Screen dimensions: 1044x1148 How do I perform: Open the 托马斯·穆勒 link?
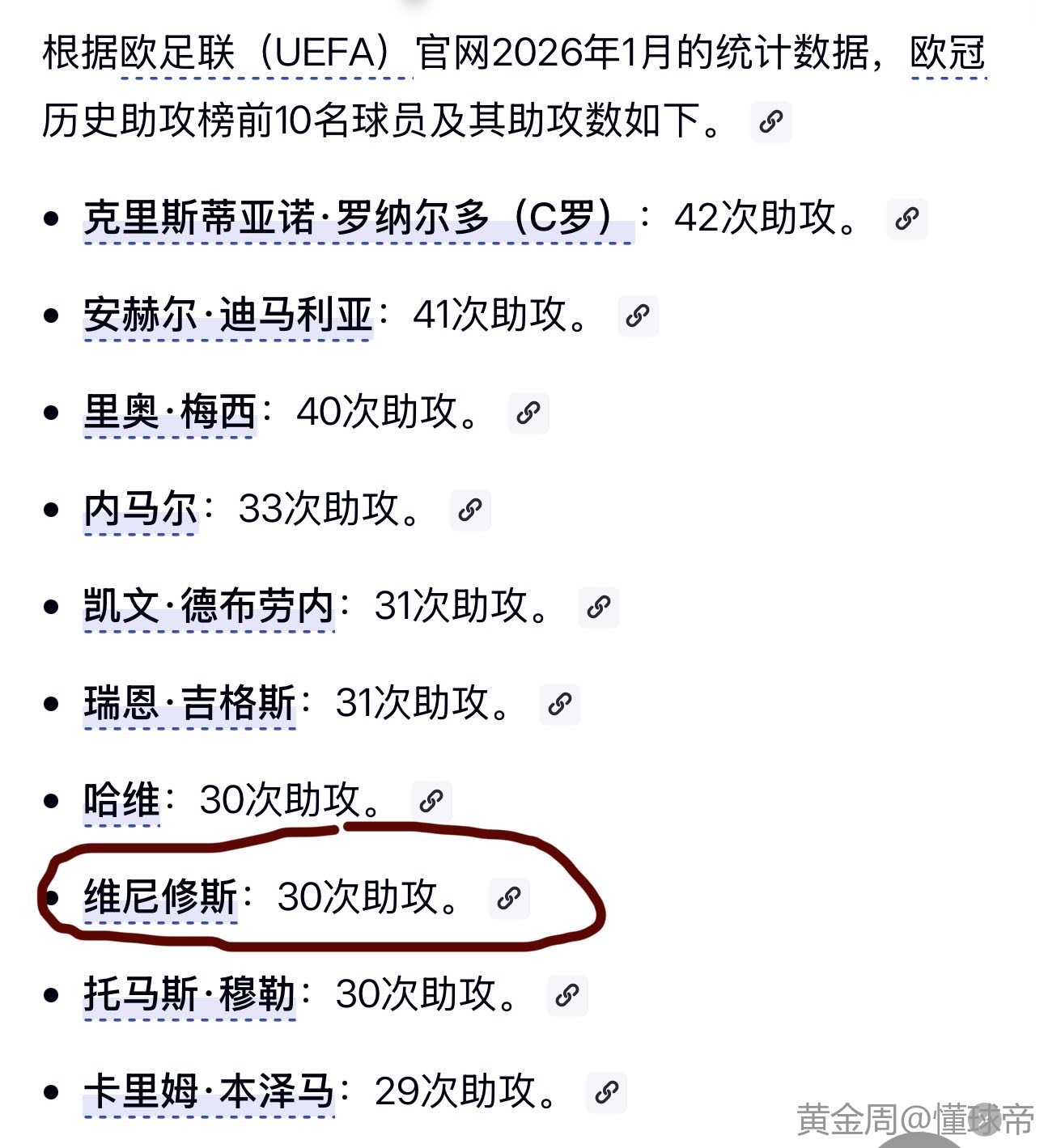coord(189,994)
